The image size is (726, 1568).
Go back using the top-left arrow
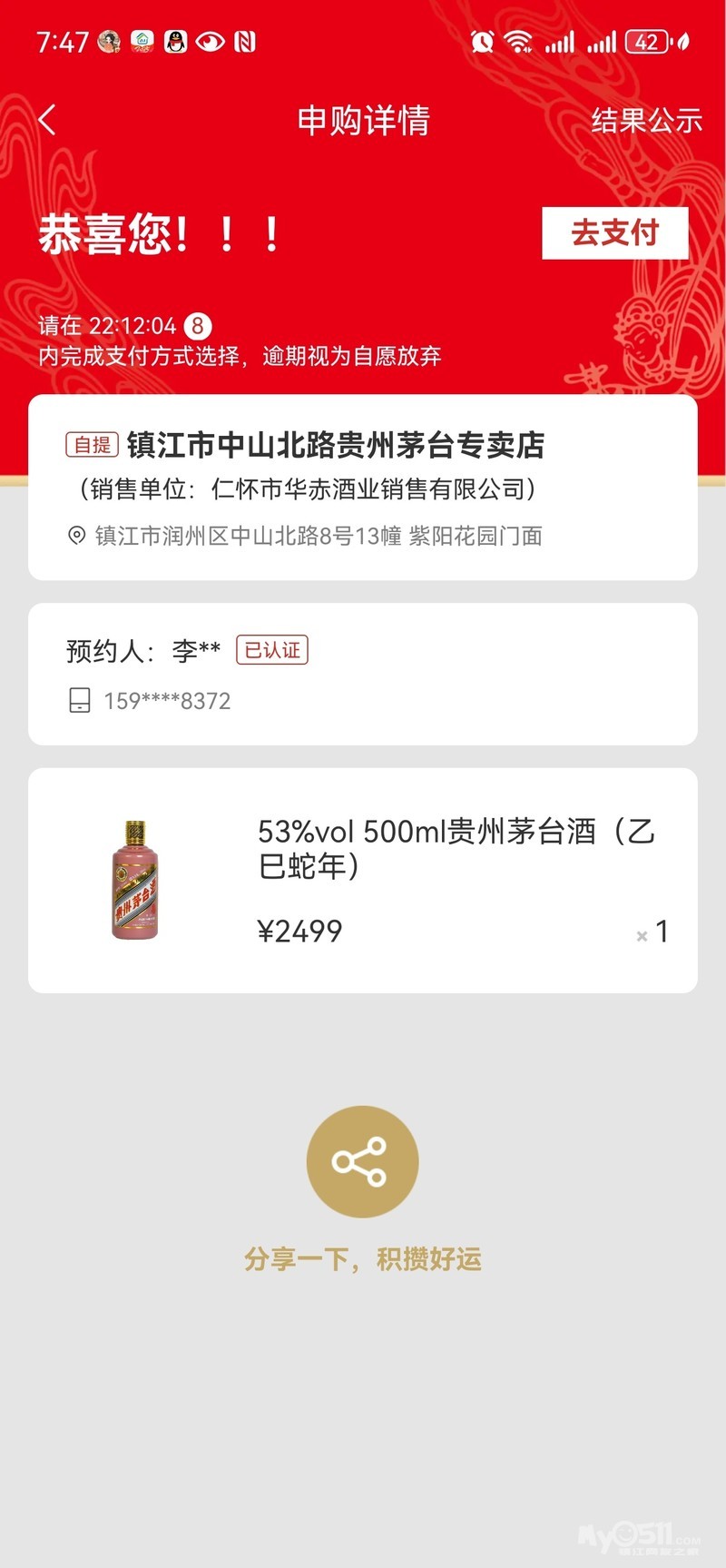(x=48, y=120)
